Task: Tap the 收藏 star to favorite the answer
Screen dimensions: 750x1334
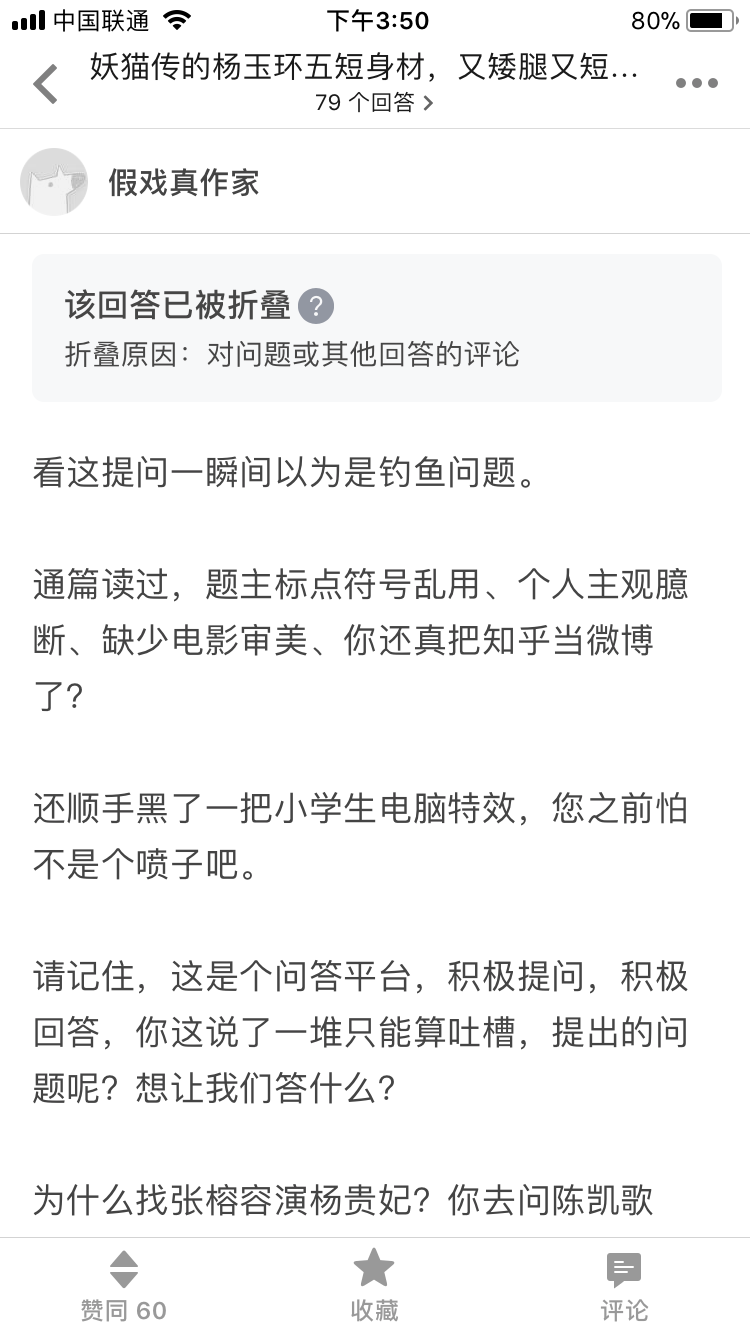Action: (373, 1268)
